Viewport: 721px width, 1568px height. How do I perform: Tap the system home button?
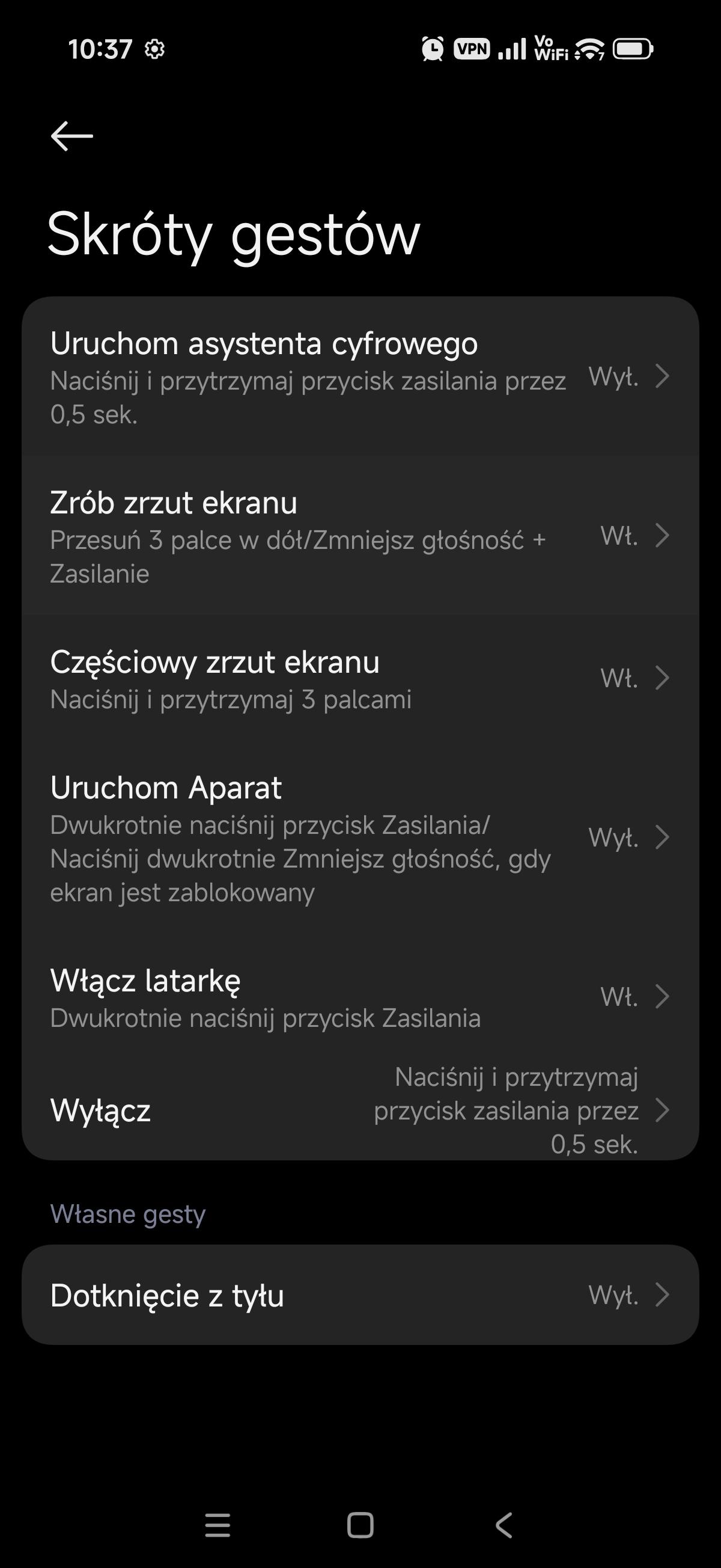click(x=360, y=1525)
